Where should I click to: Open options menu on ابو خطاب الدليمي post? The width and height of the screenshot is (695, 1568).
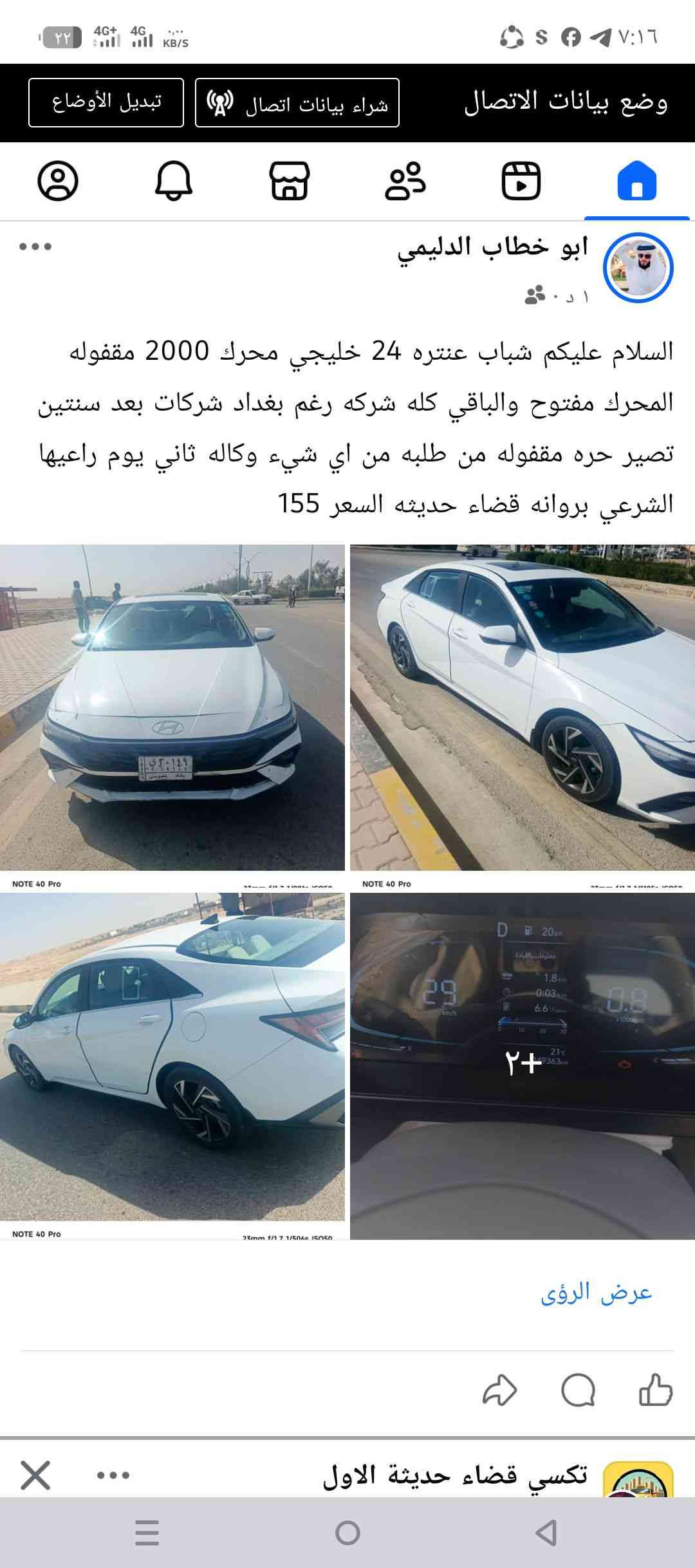[x=35, y=247]
